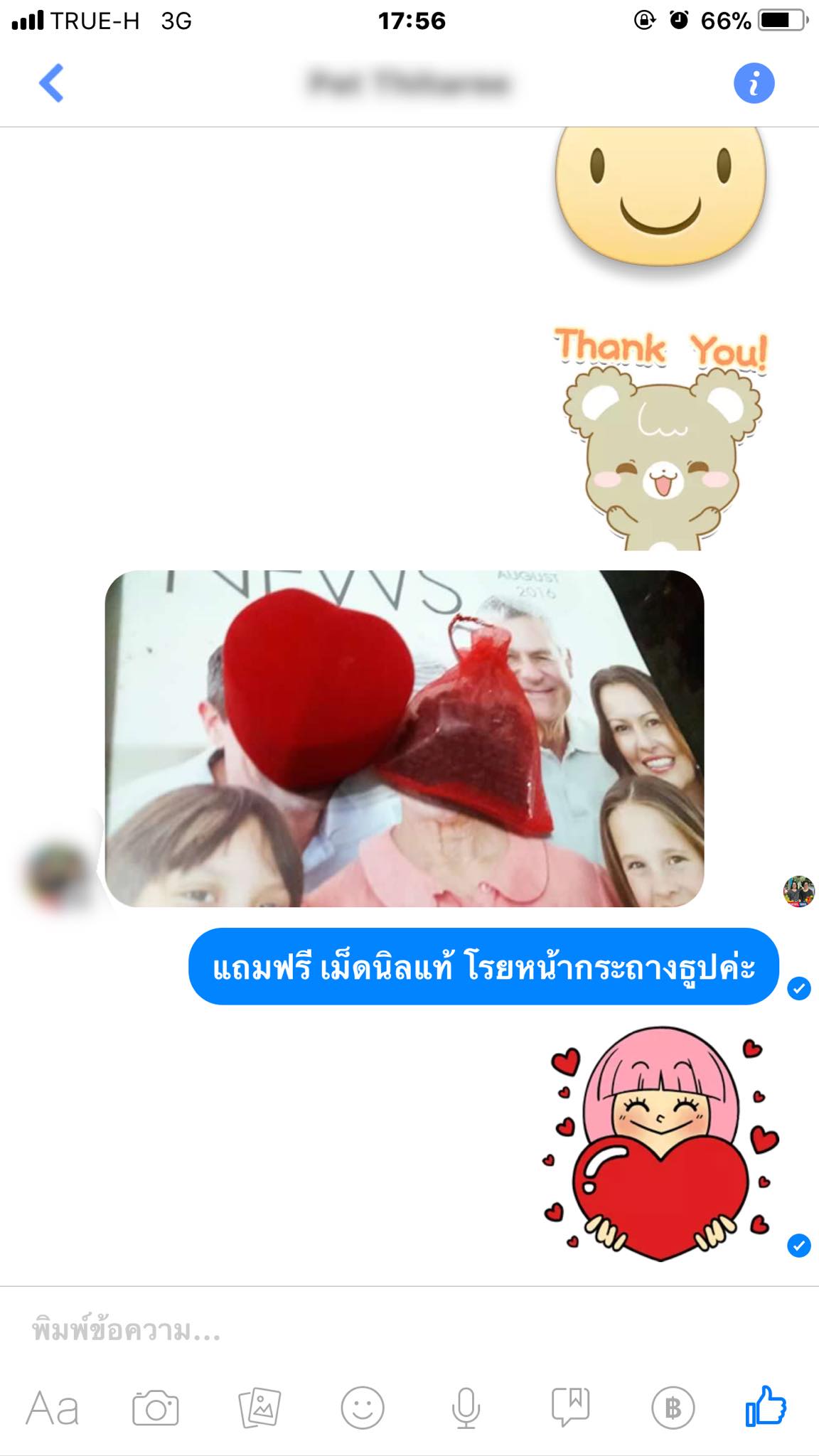Viewport: 819px width, 1456px height.
Task: Go back to the chat list
Action: pyautogui.click(x=51, y=83)
